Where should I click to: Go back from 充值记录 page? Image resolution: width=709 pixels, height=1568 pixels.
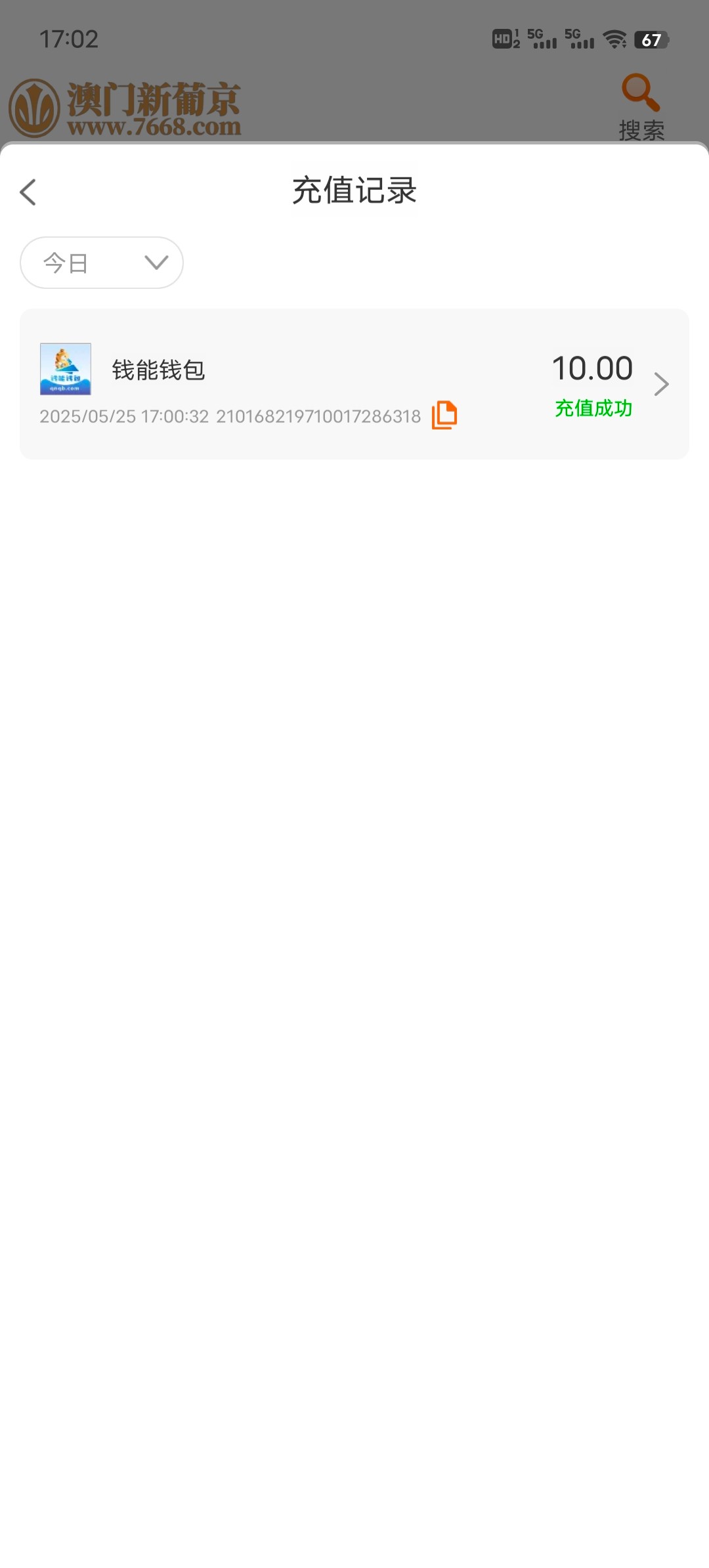click(28, 192)
